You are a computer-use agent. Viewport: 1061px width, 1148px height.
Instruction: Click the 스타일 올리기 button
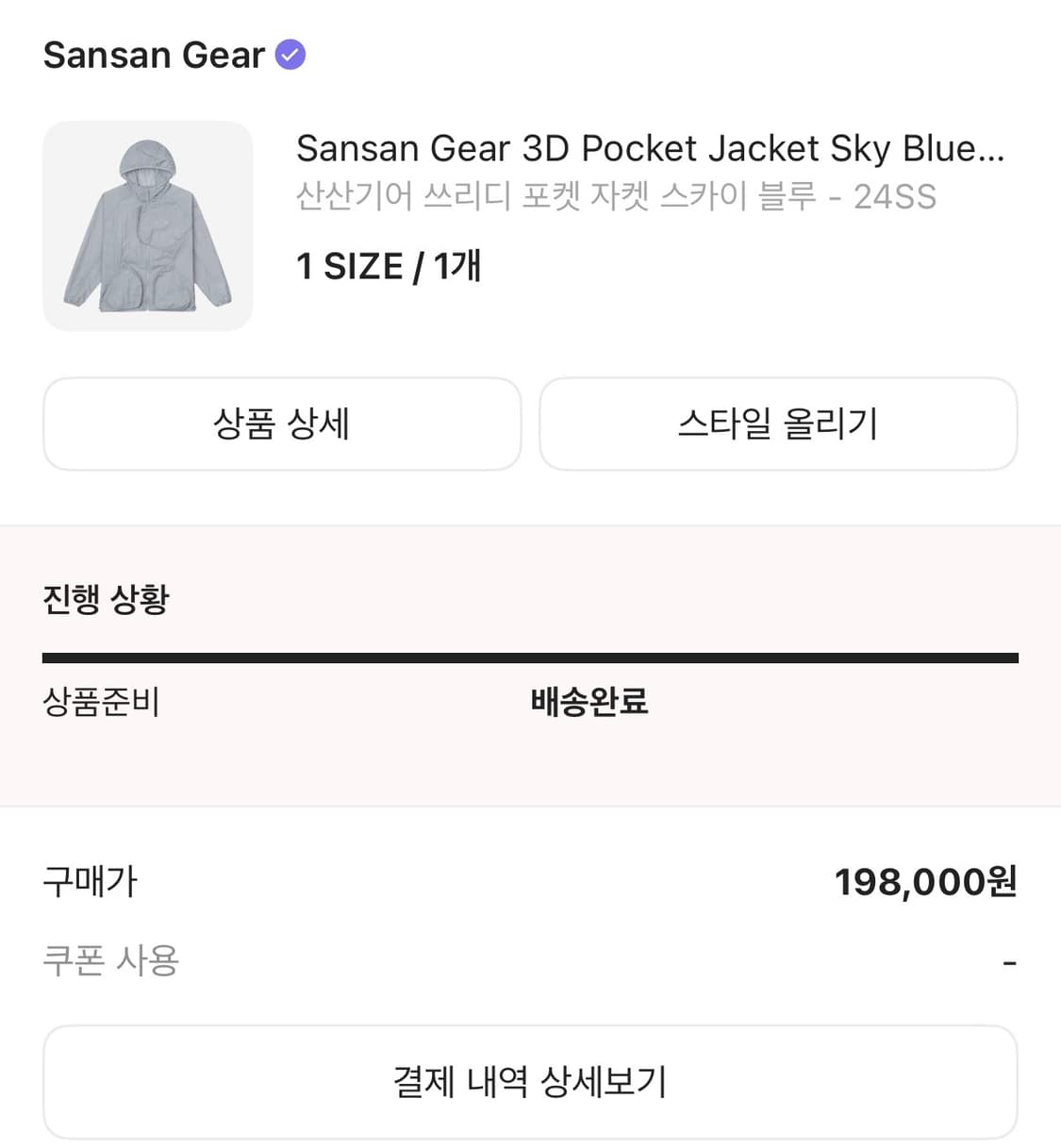[x=777, y=424]
